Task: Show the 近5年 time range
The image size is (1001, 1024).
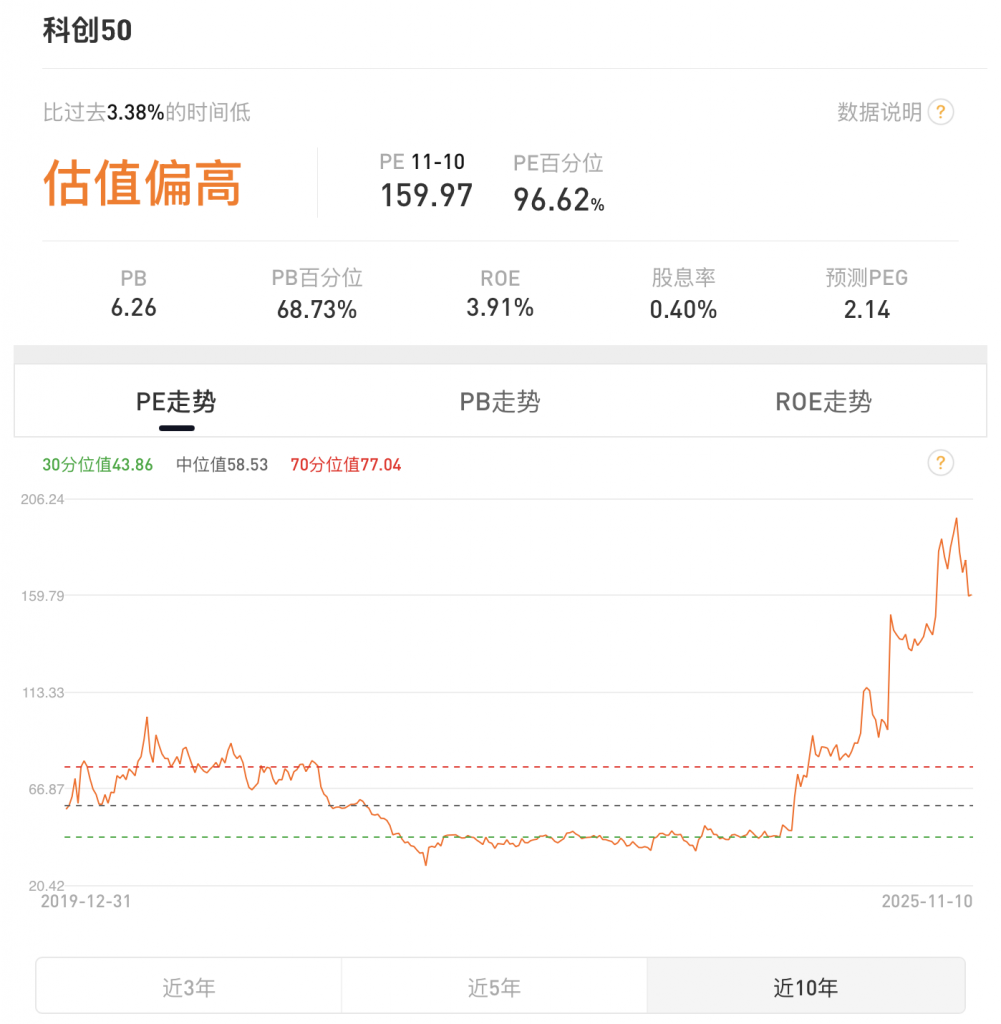Action: [494, 988]
